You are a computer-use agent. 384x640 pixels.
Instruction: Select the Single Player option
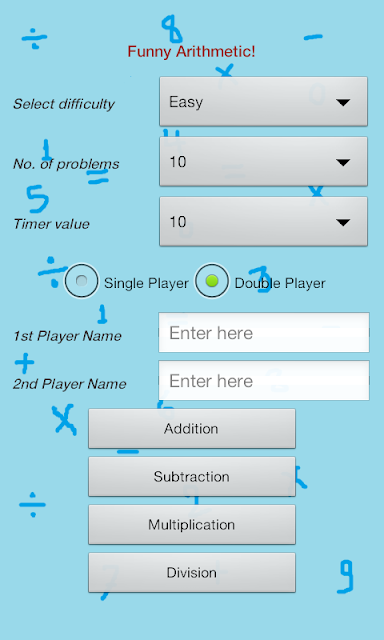(x=126, y=281)
